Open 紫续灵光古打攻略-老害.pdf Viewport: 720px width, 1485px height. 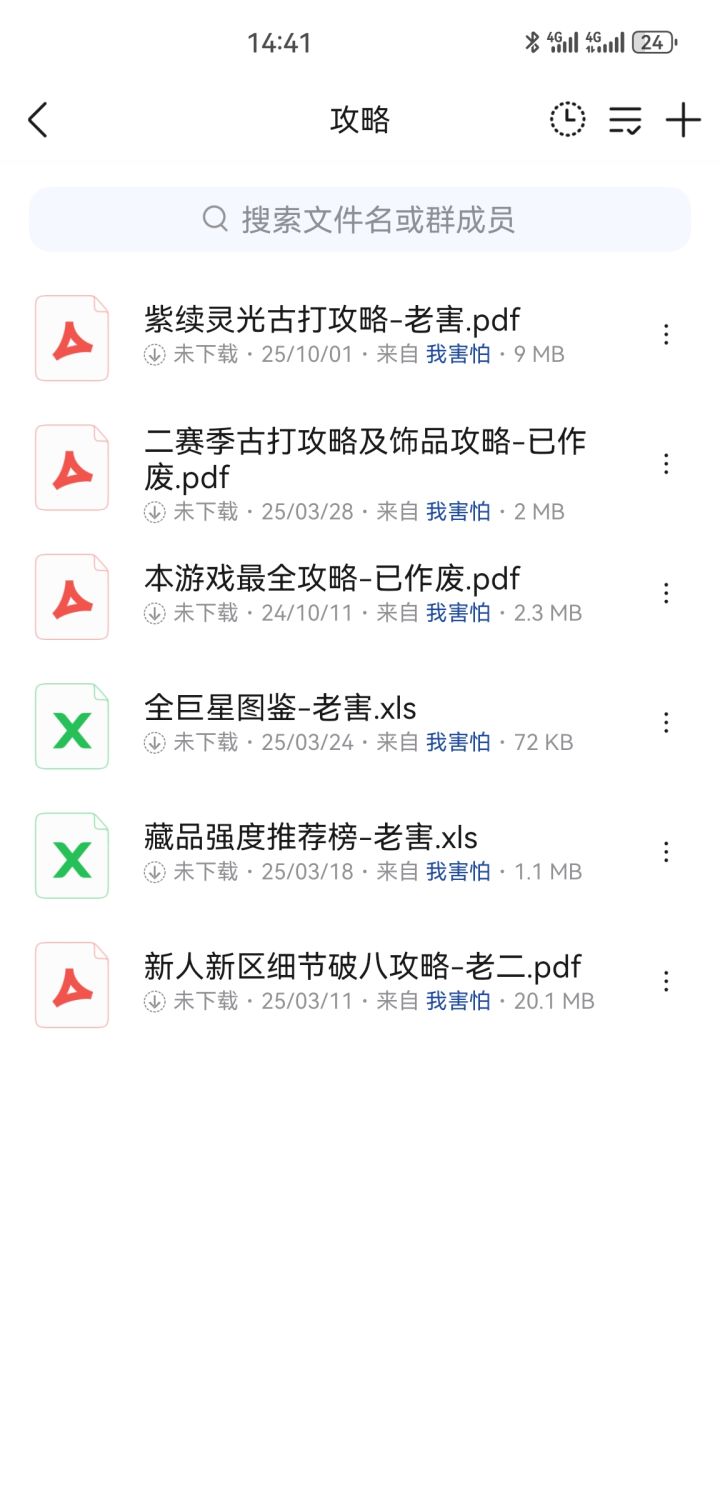(332, 320)
